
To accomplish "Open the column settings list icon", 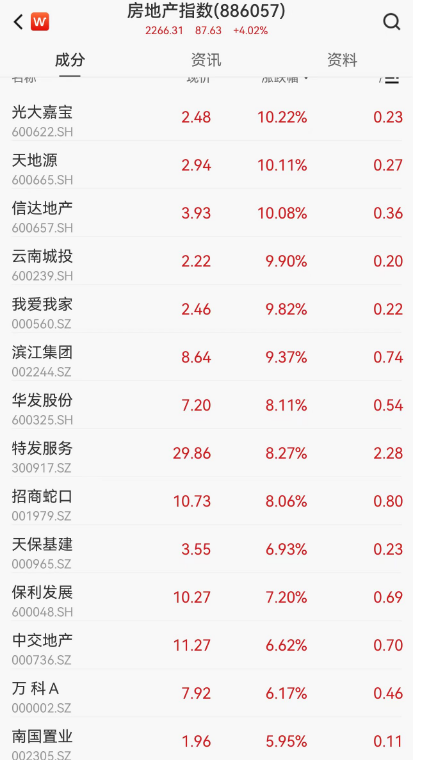I will click(x=392, y=80).
